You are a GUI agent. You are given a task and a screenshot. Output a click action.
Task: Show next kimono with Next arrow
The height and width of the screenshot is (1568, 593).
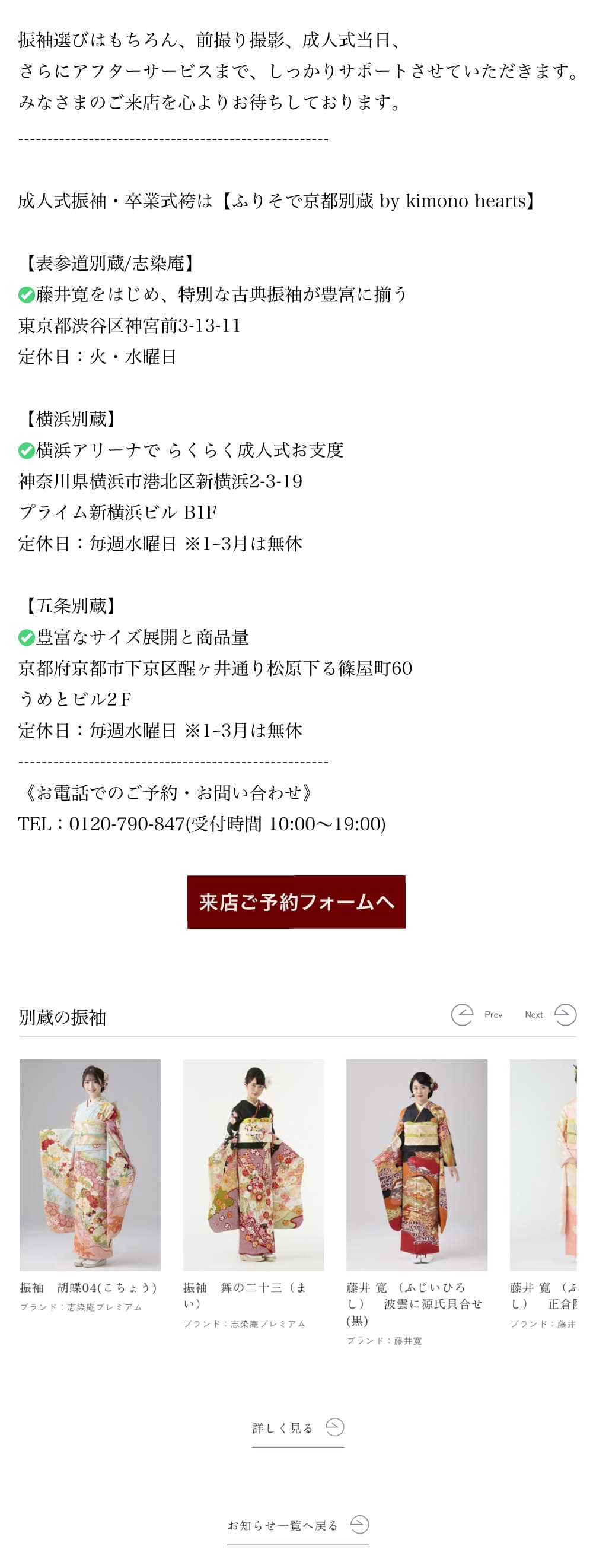[565, 1015]
